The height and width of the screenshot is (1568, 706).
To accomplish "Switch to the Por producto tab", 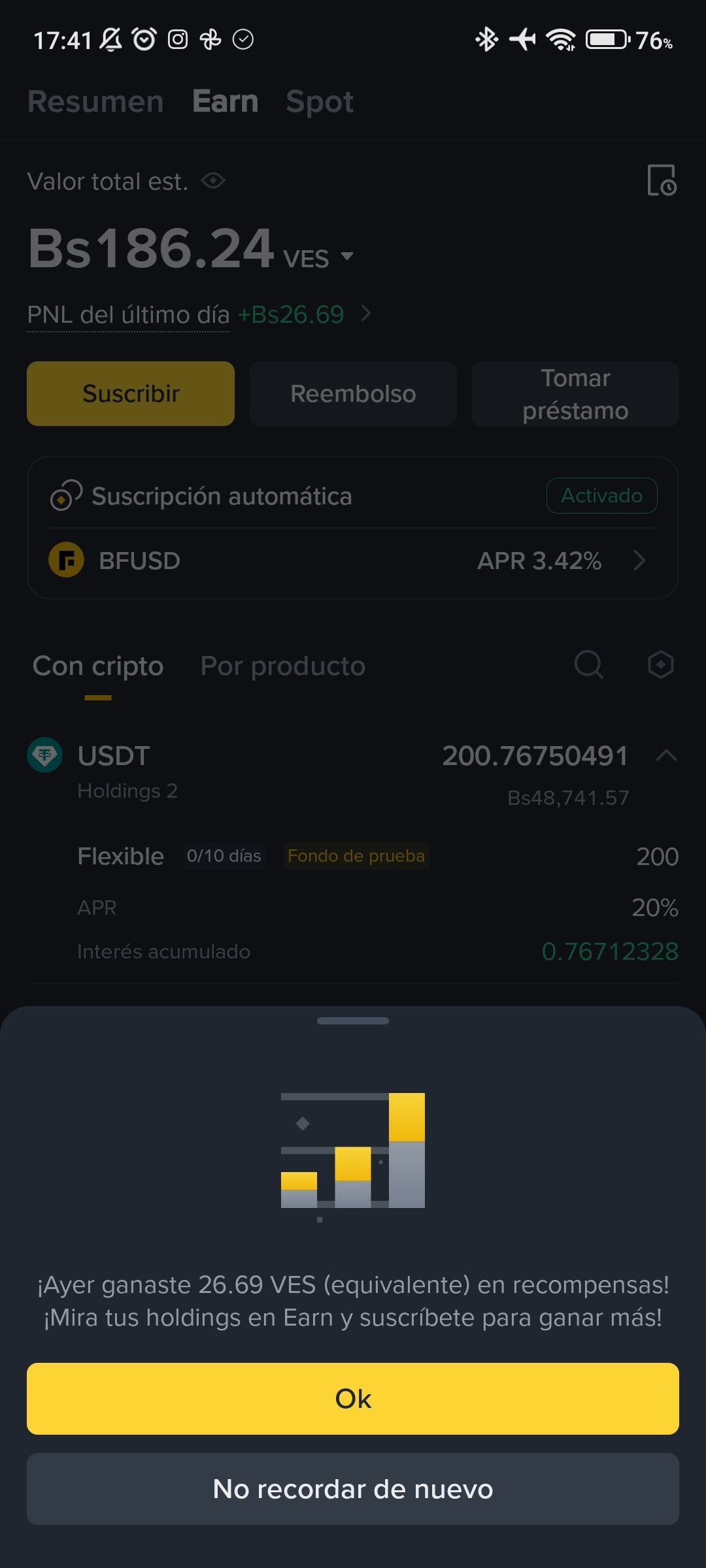I will [x=282, y=666].
